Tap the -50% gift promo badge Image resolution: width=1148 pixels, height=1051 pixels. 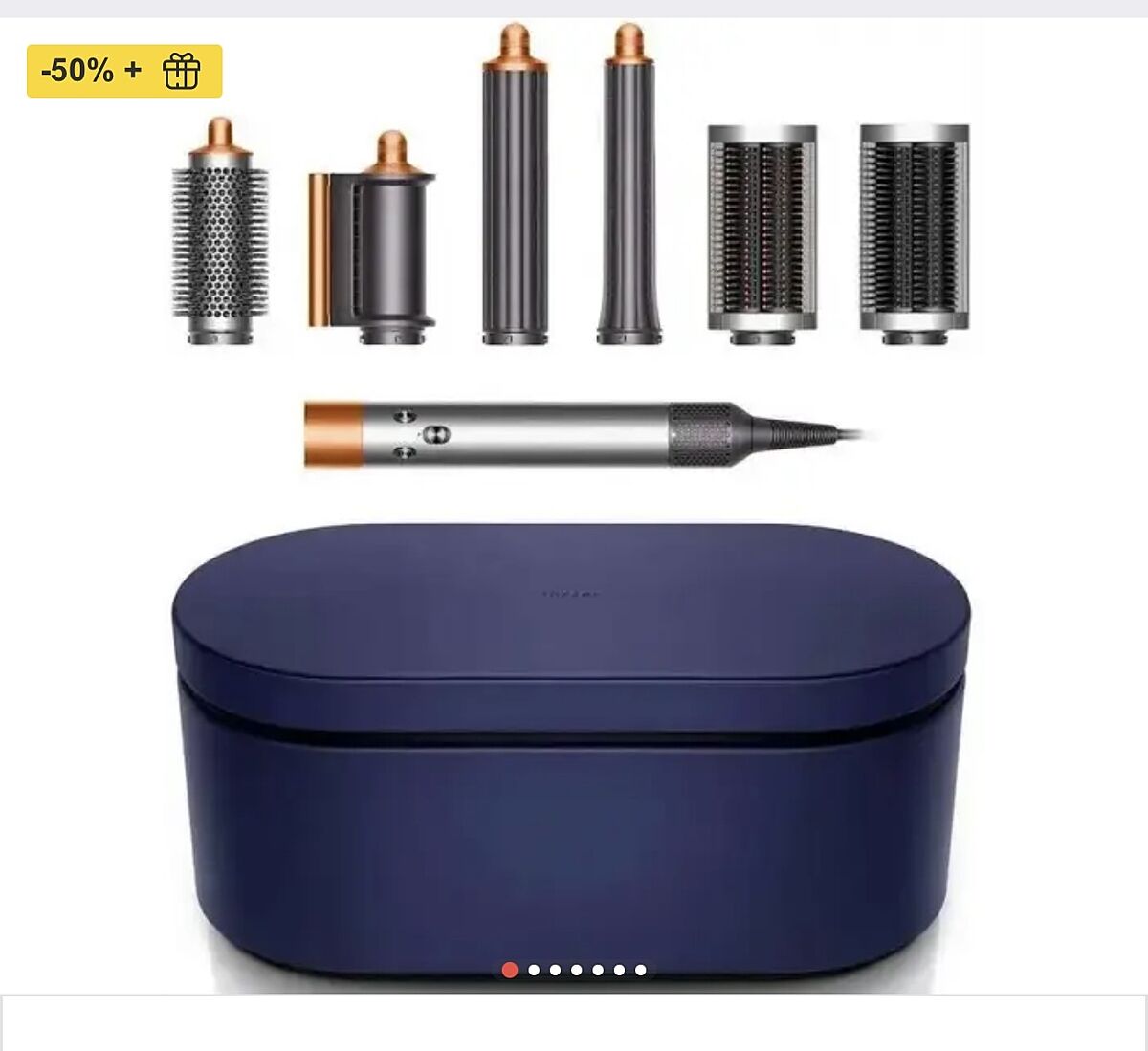coord(124,71)
